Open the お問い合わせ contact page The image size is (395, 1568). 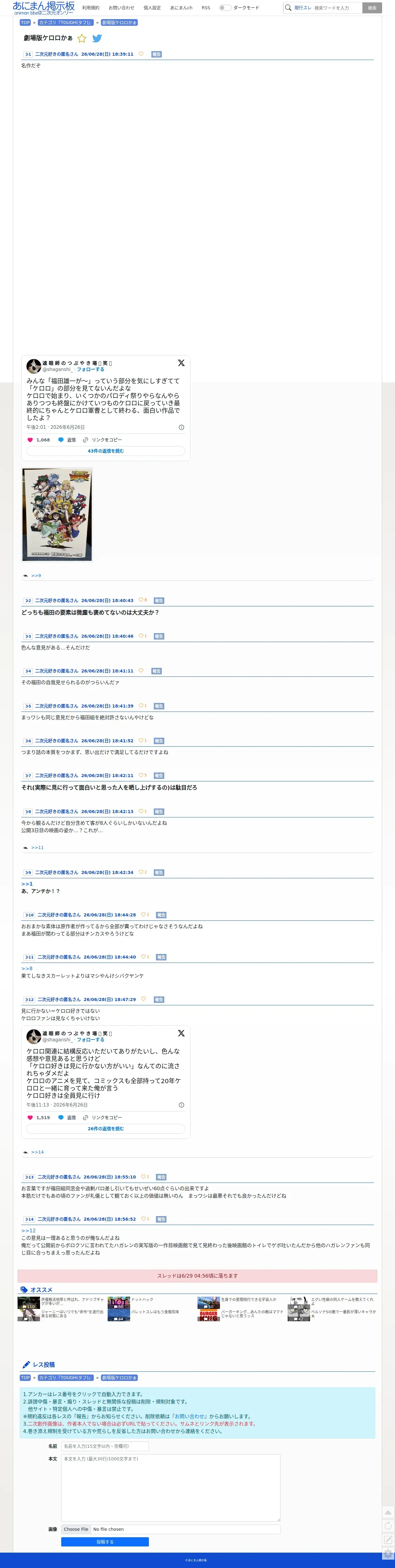pyautogui.click(x=121, y=8)
